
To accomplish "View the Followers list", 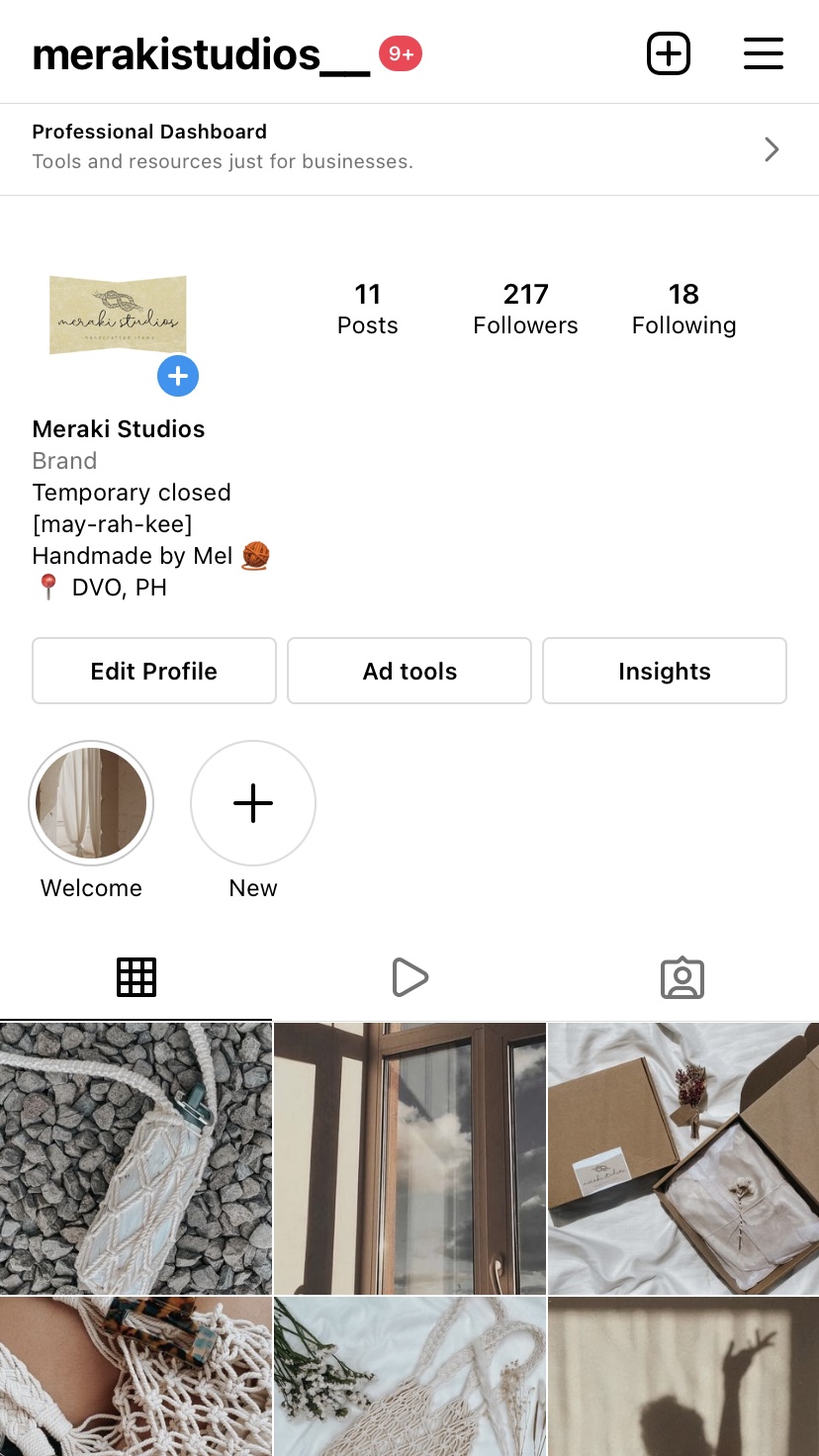I will 525,308.
